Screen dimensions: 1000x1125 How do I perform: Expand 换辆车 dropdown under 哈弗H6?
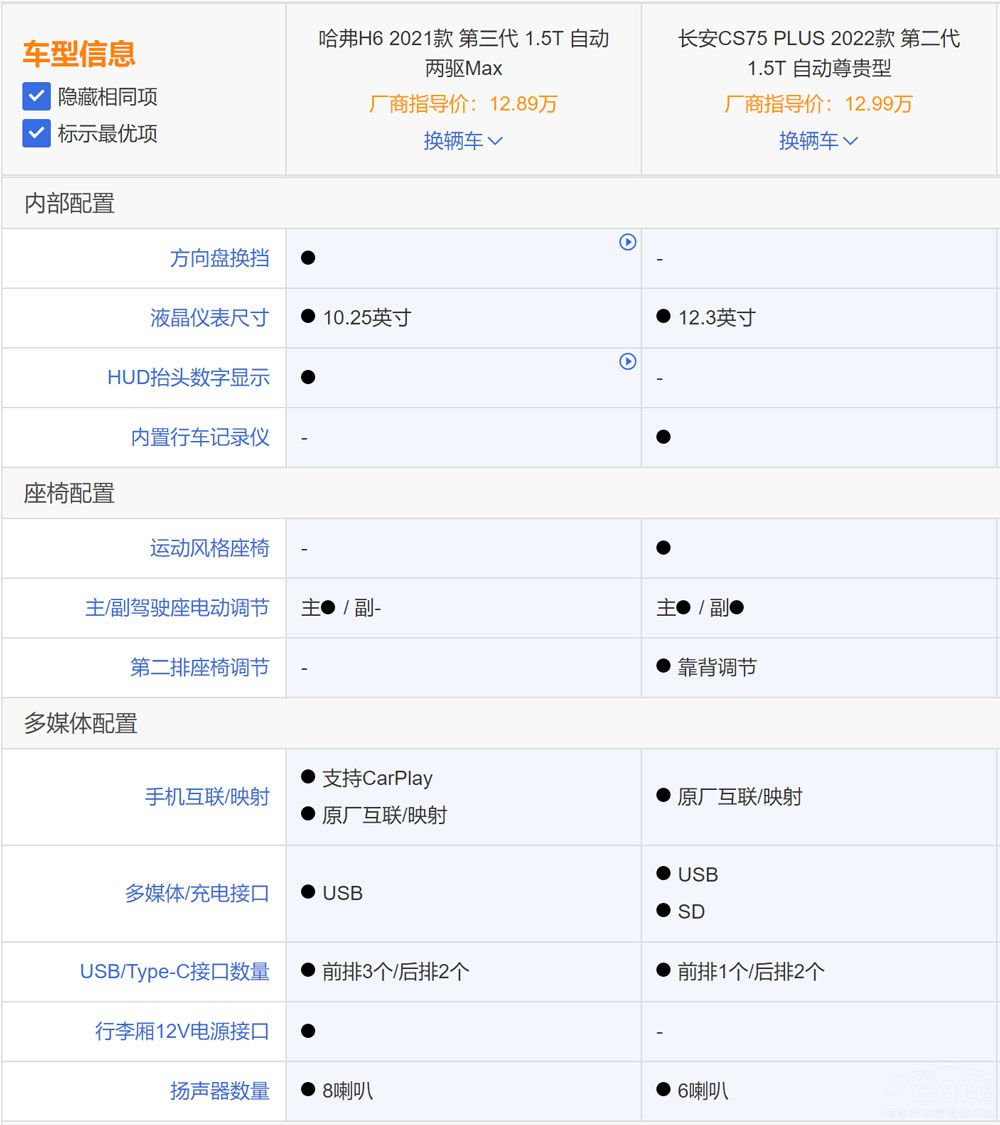pyautogui.click(x=463, y=141)
